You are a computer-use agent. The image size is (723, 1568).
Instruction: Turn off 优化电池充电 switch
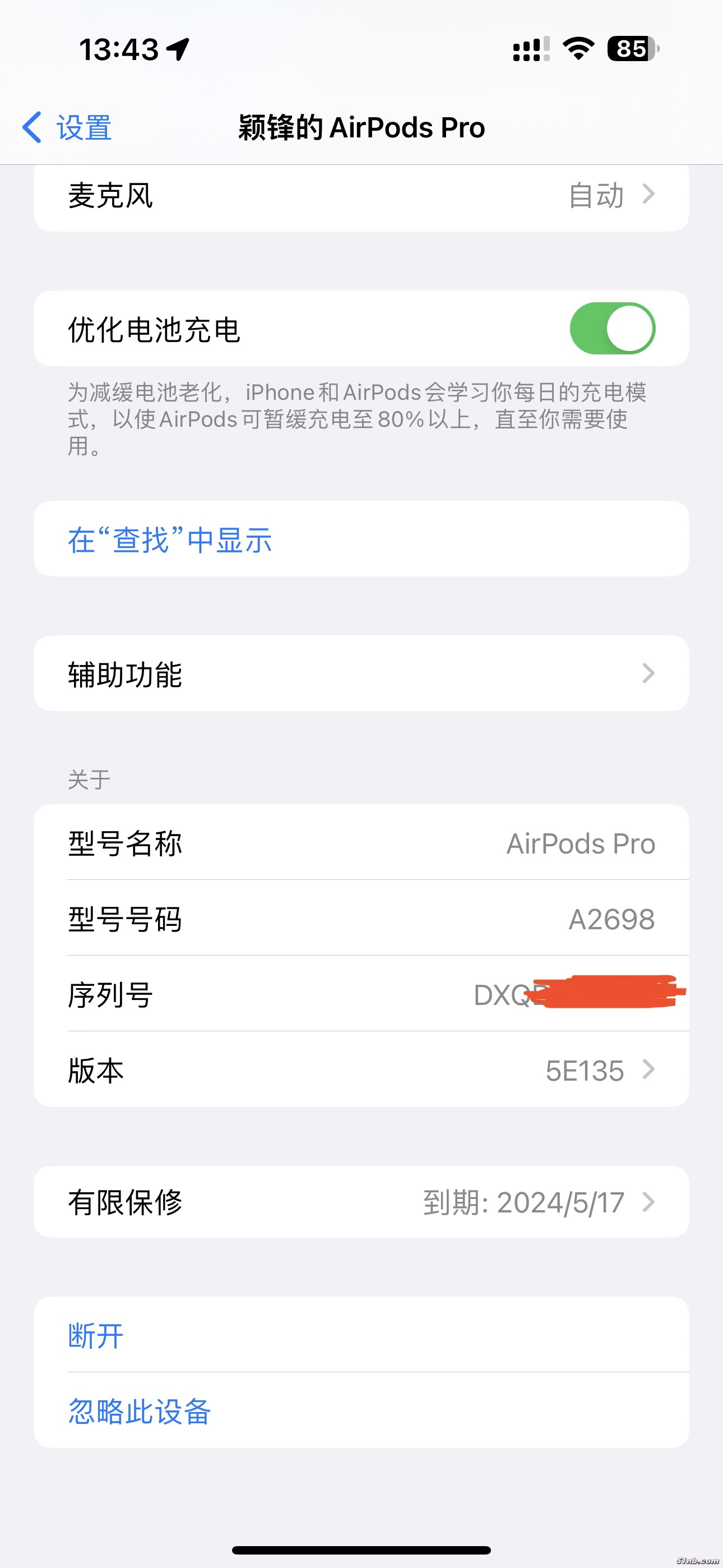611,329
